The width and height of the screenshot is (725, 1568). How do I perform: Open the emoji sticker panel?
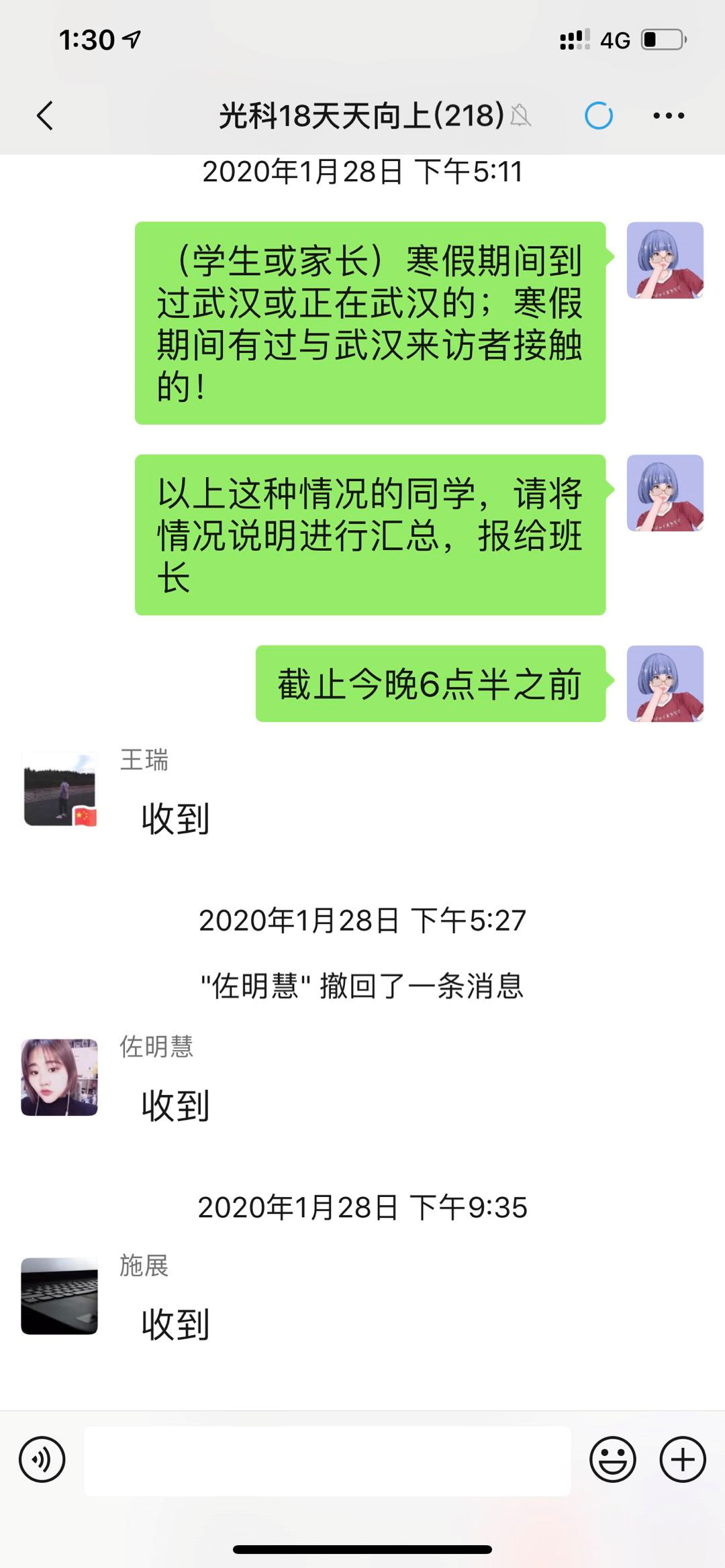612,1459
